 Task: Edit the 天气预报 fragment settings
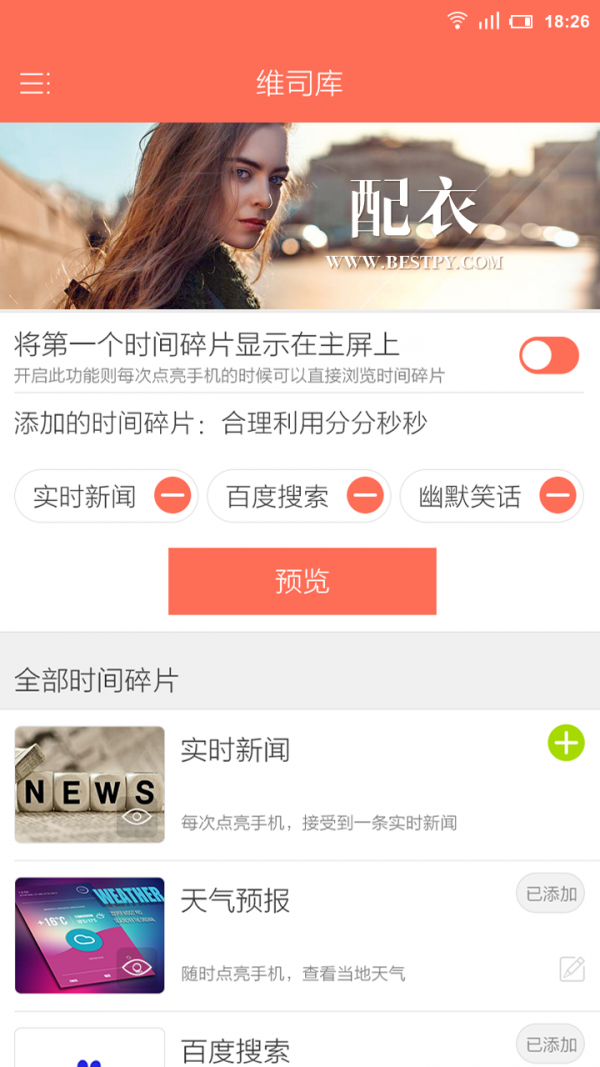coord(572,968)
